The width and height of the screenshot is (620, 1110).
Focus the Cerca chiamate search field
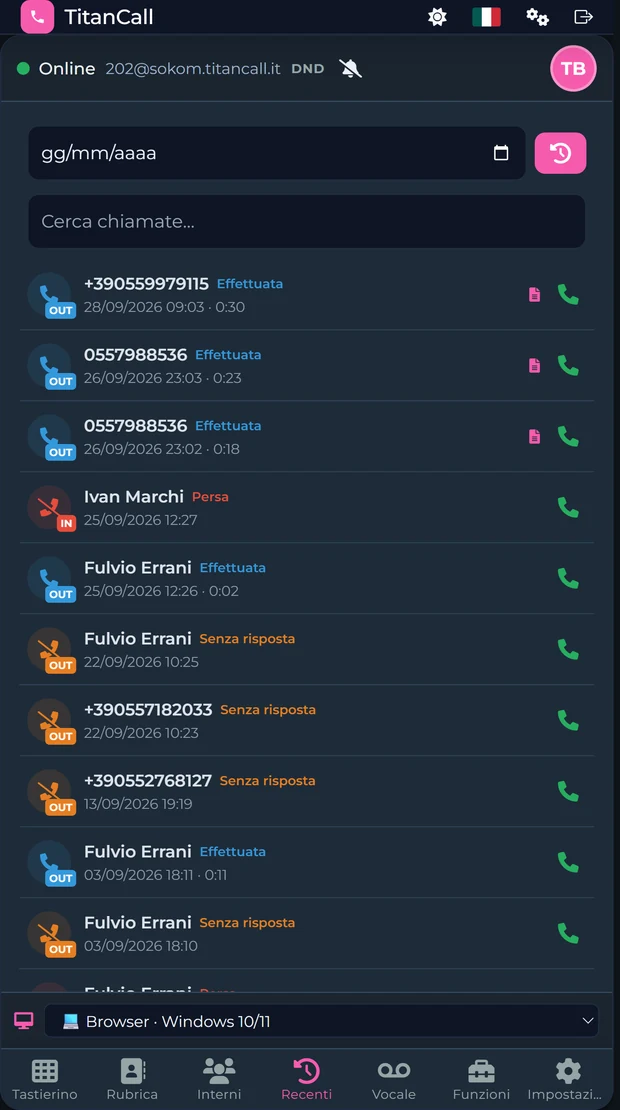[x=306, y=222]
